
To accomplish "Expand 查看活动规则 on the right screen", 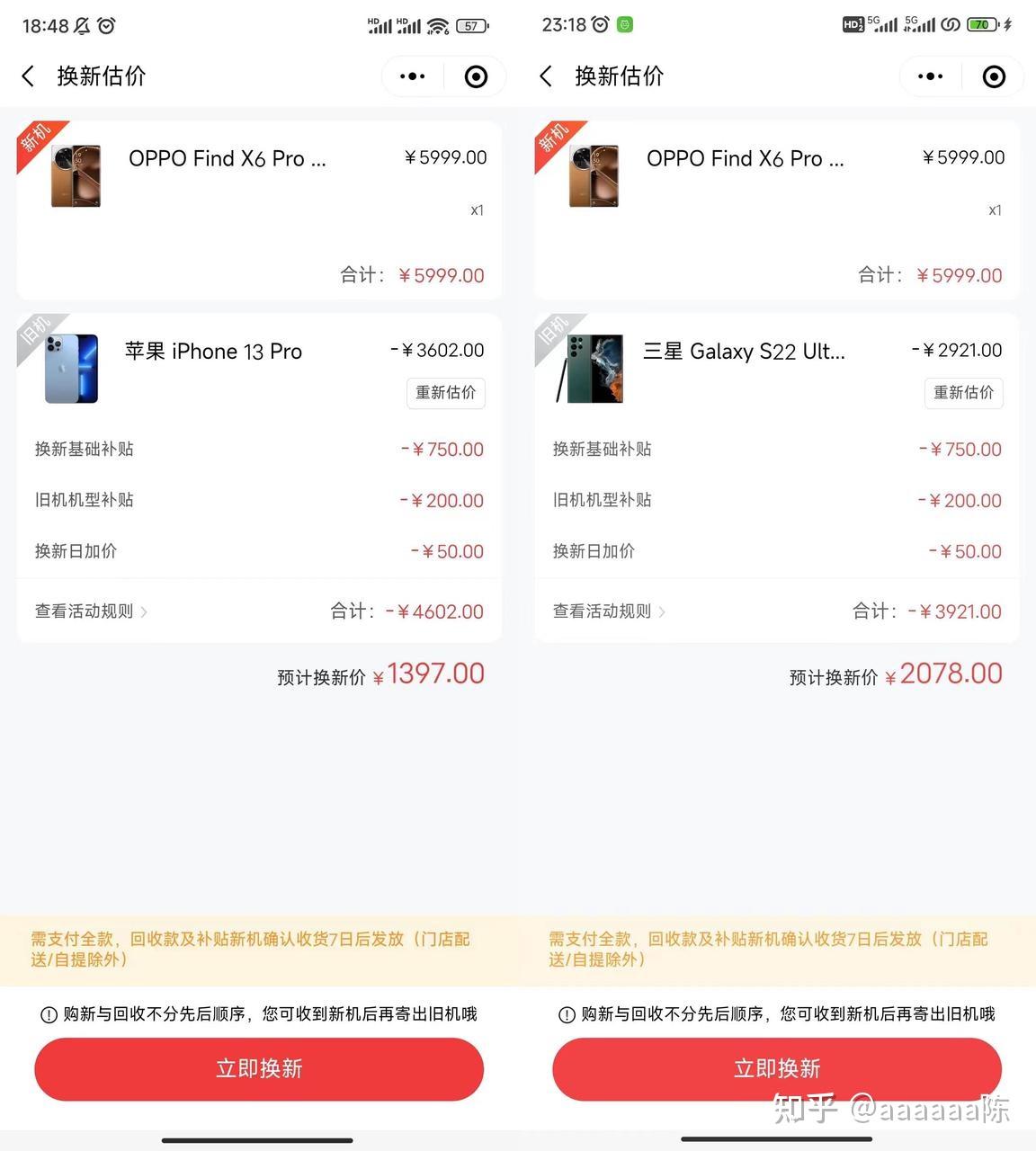I will click(602, 611).
